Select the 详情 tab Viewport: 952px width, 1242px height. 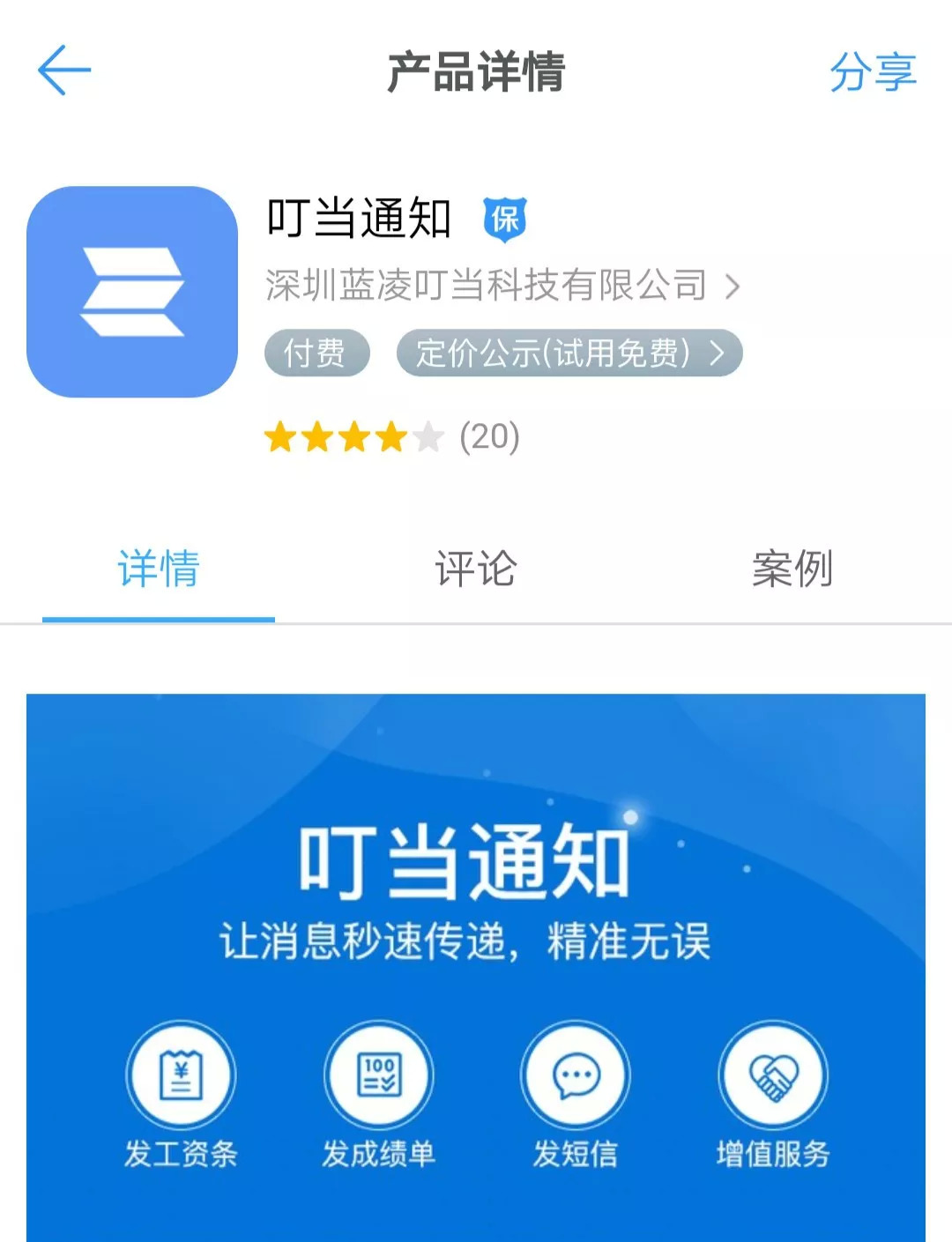pyautogui.click(x=159, y=569)
